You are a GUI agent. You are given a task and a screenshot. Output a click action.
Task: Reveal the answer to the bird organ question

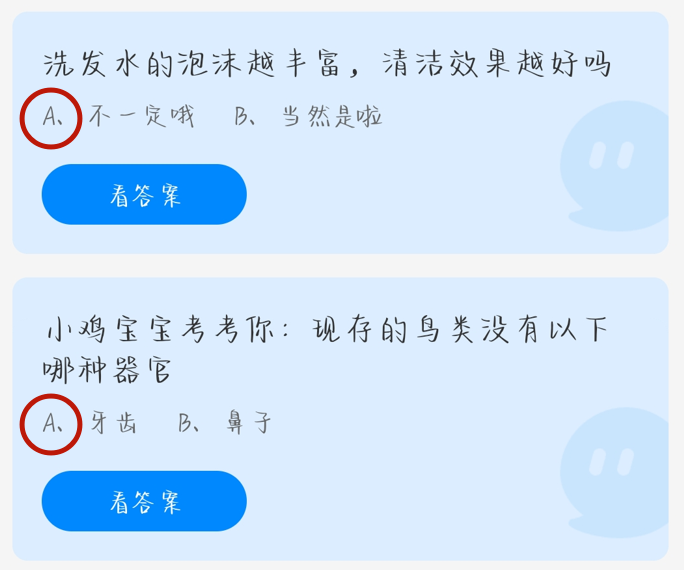(144, 500)
